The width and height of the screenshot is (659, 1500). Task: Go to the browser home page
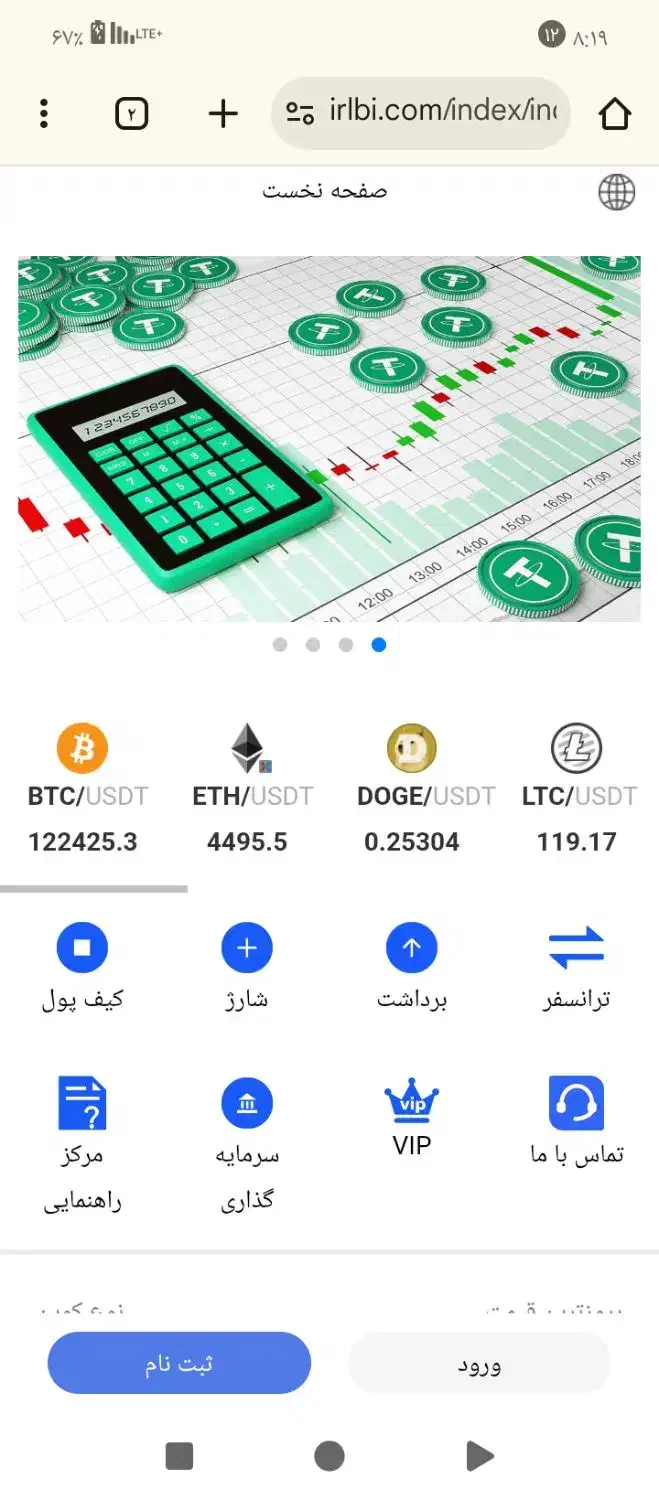pyautogui.click(x=615, y=114)
